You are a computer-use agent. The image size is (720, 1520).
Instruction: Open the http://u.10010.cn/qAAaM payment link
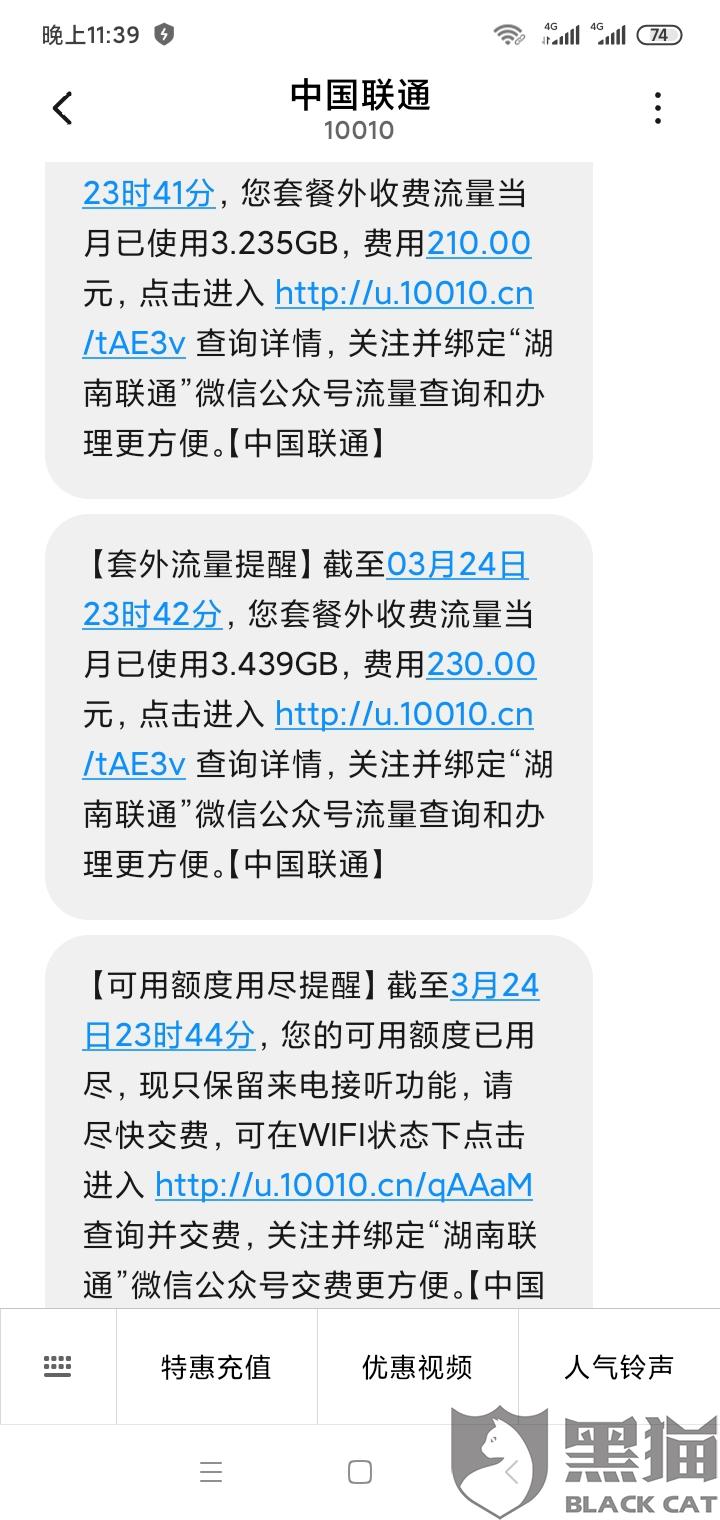coord(343,1185)
